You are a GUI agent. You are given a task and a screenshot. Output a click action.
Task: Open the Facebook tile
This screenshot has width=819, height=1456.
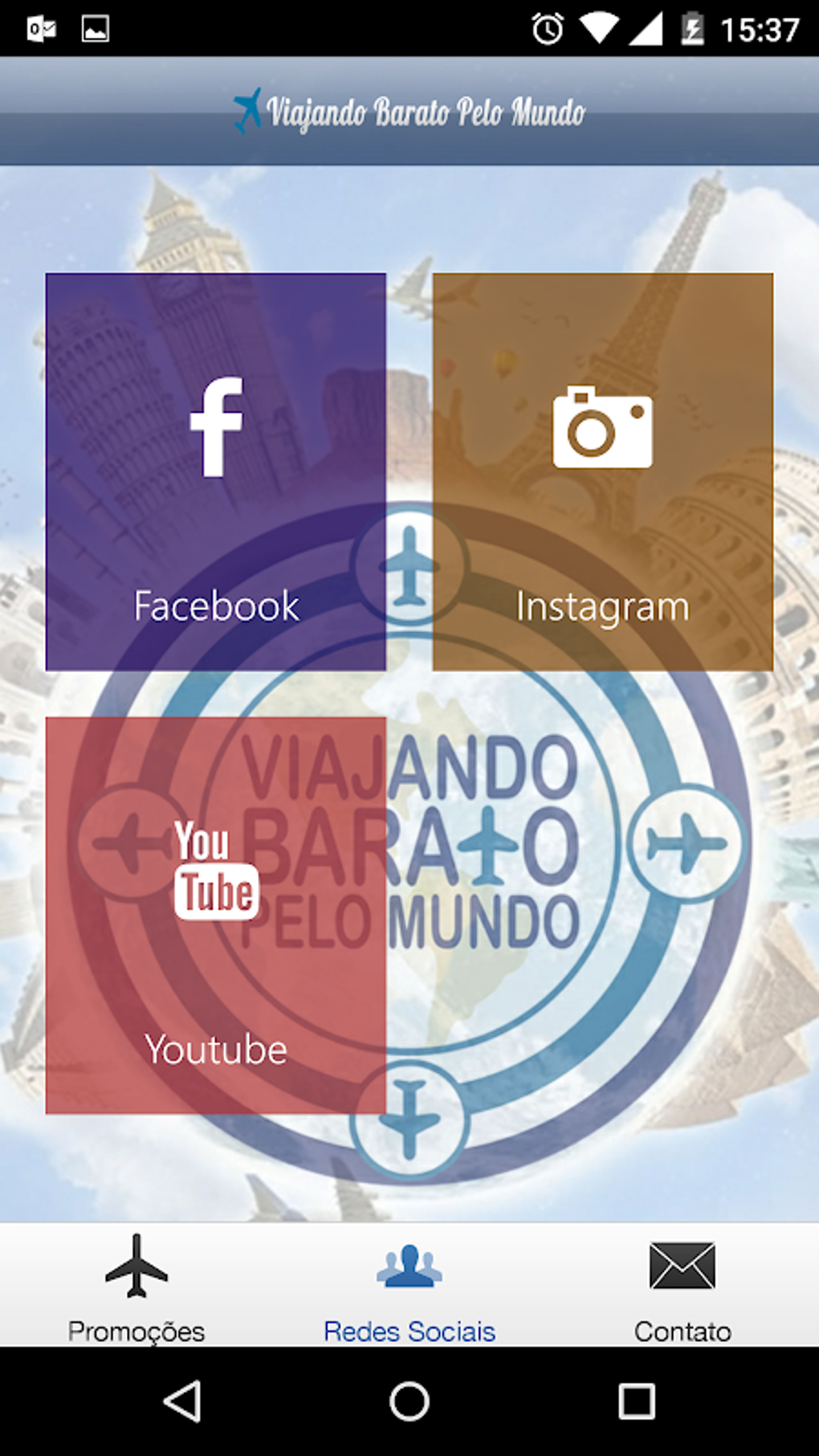point(215,471)
